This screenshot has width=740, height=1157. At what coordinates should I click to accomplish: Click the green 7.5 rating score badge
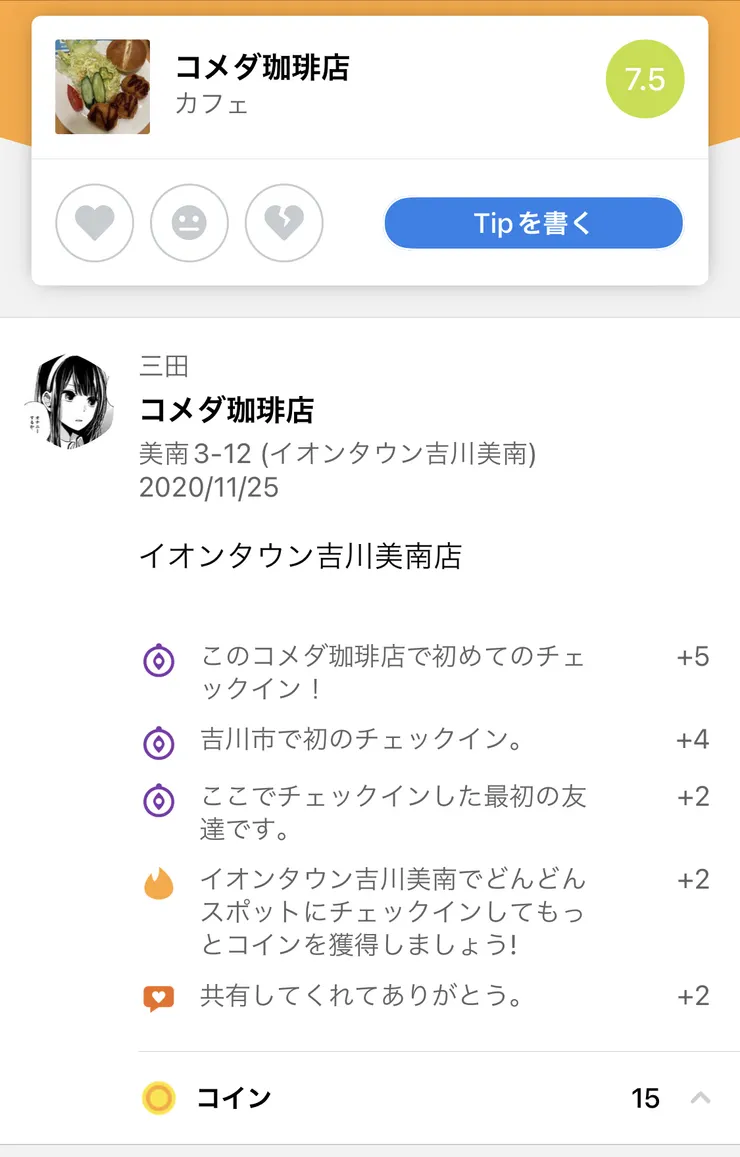point(645,79)
